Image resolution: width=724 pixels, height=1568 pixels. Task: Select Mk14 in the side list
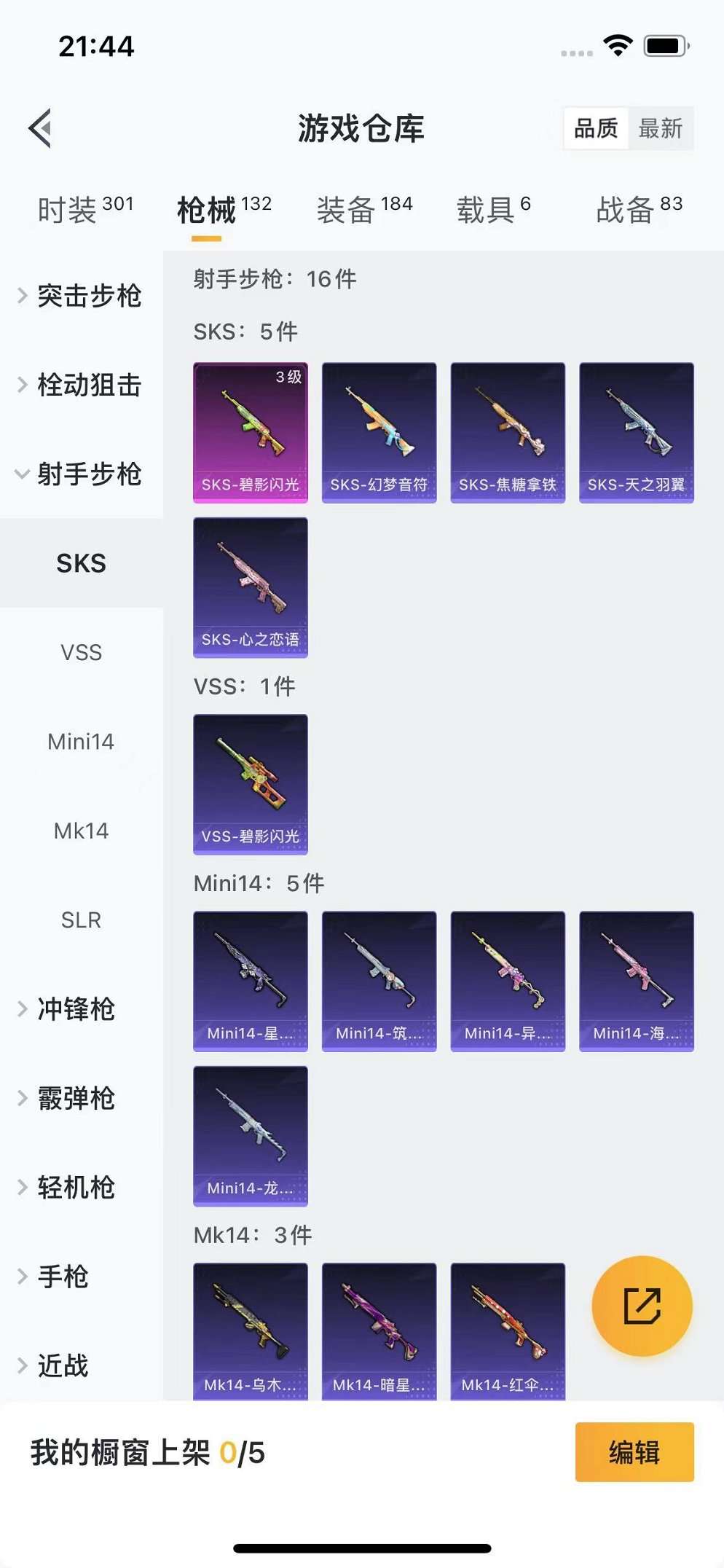click(x=82, y=831)
